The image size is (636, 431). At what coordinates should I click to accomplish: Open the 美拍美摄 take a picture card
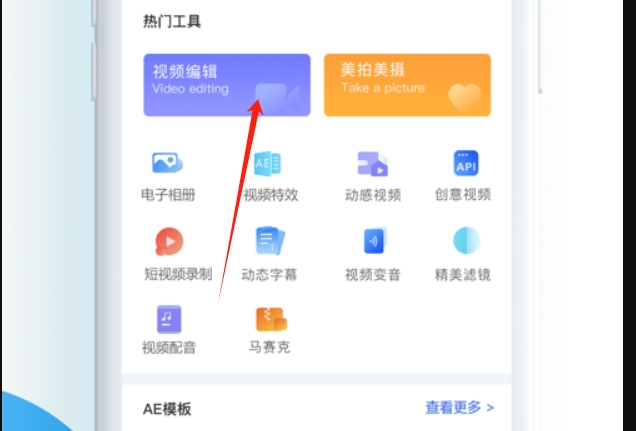point(407,84)
